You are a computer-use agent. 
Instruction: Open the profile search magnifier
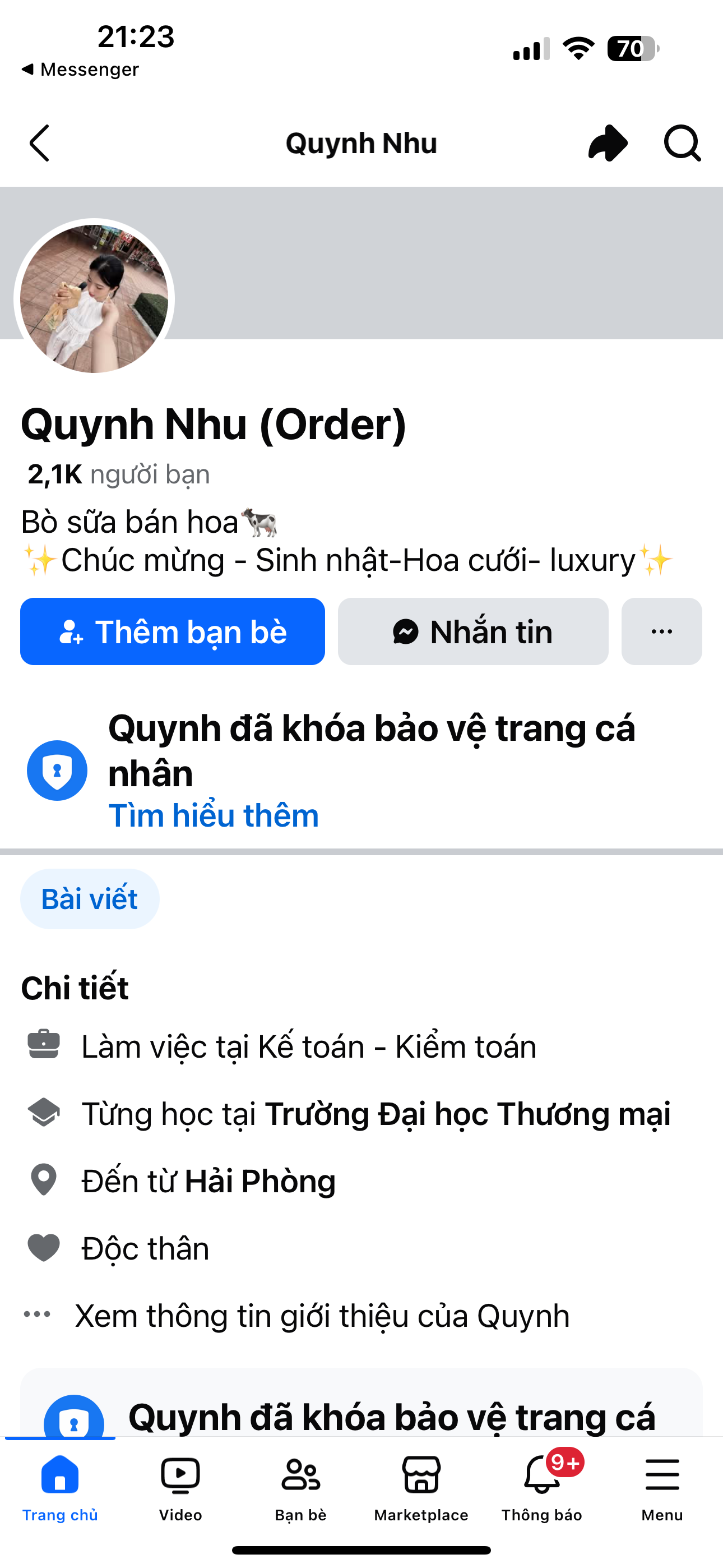(x=682, y=144)
